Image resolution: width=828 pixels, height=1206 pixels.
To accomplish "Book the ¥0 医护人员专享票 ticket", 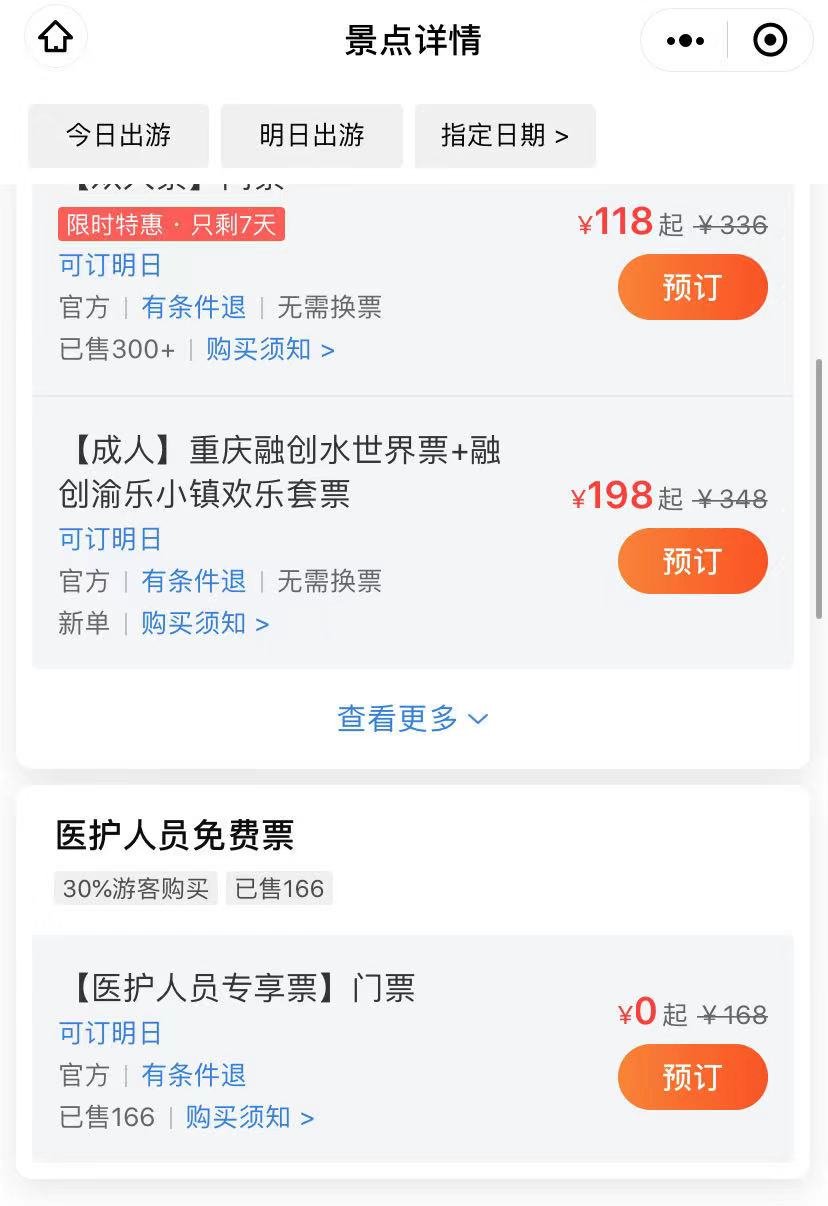I will click(692, 1077).
